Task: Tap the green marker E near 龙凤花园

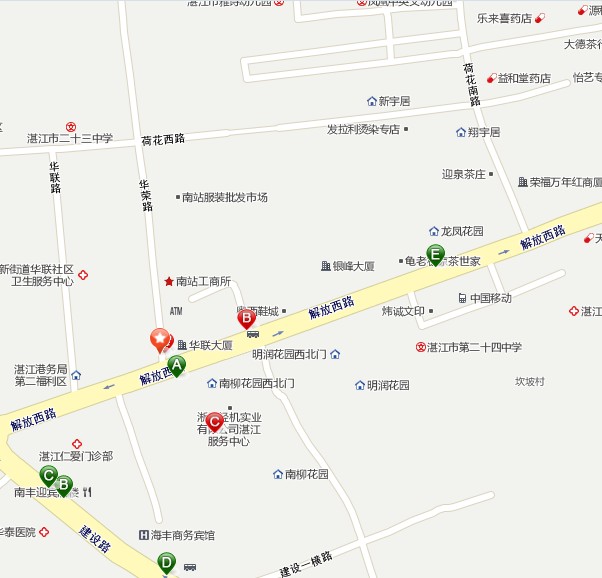Action: click(x=435, y=254)
